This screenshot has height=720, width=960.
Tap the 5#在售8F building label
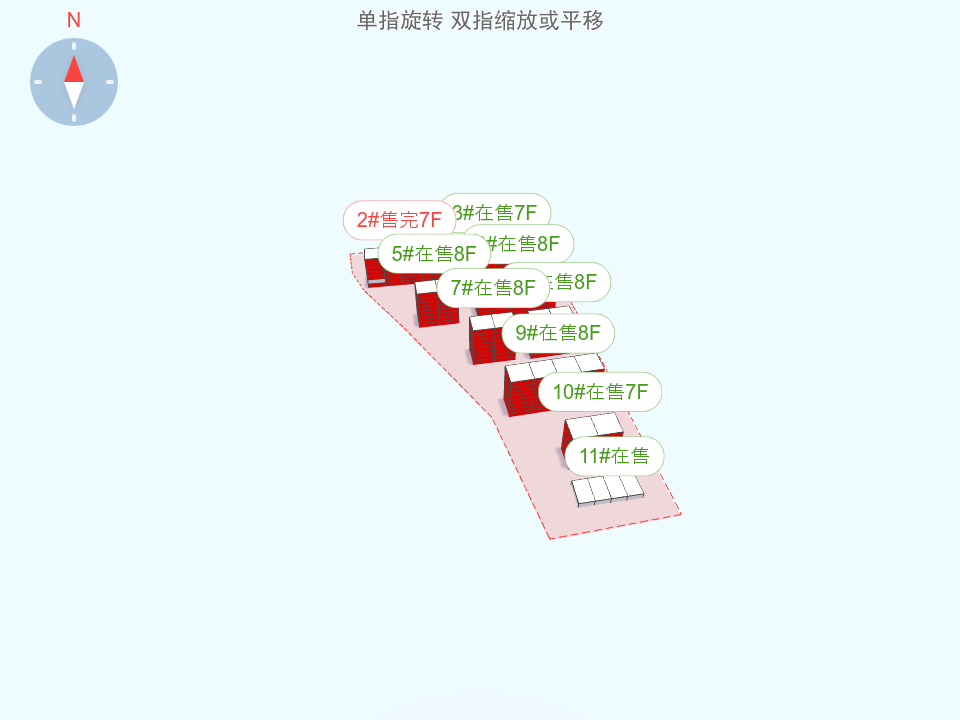click(x=433, y=253)
